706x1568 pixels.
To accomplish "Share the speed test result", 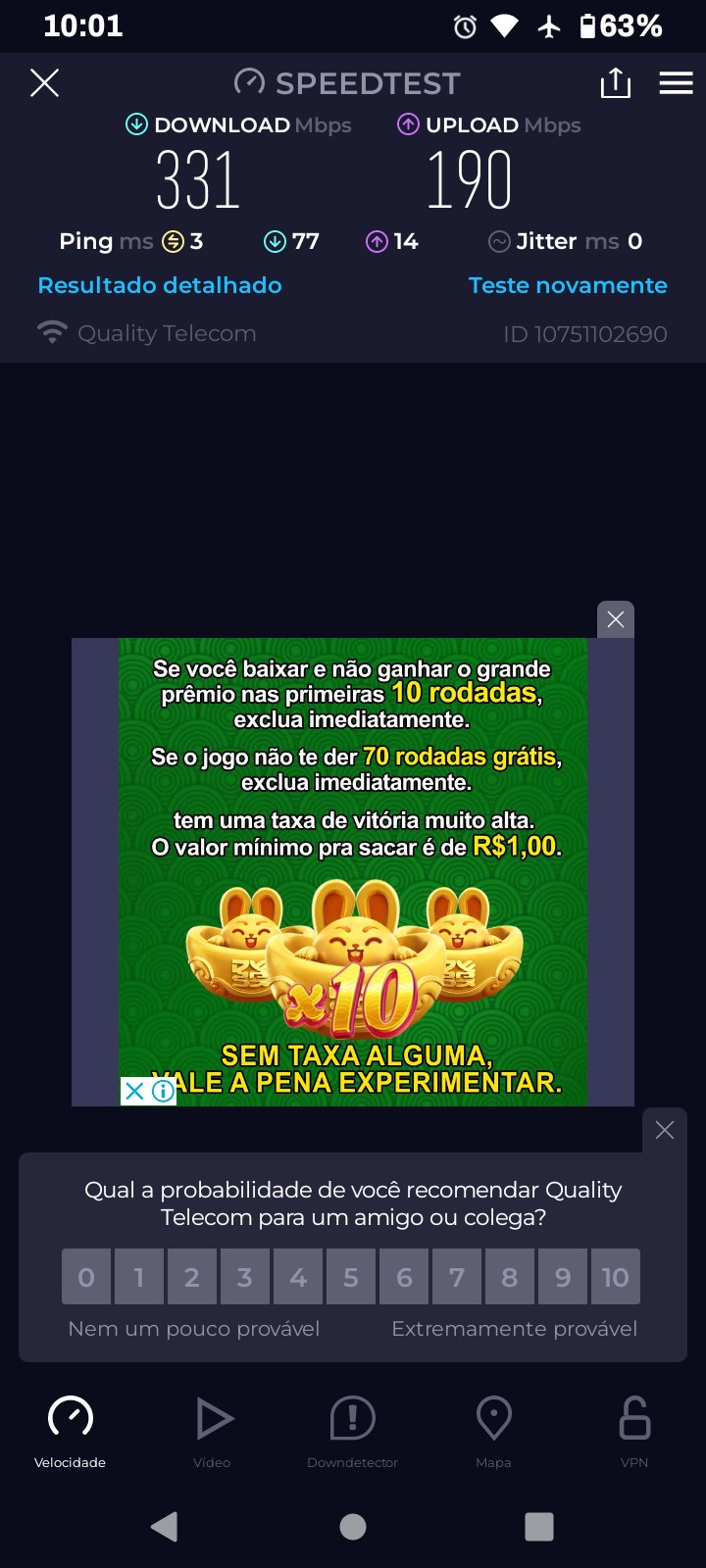I will click(x=615, y=83).
